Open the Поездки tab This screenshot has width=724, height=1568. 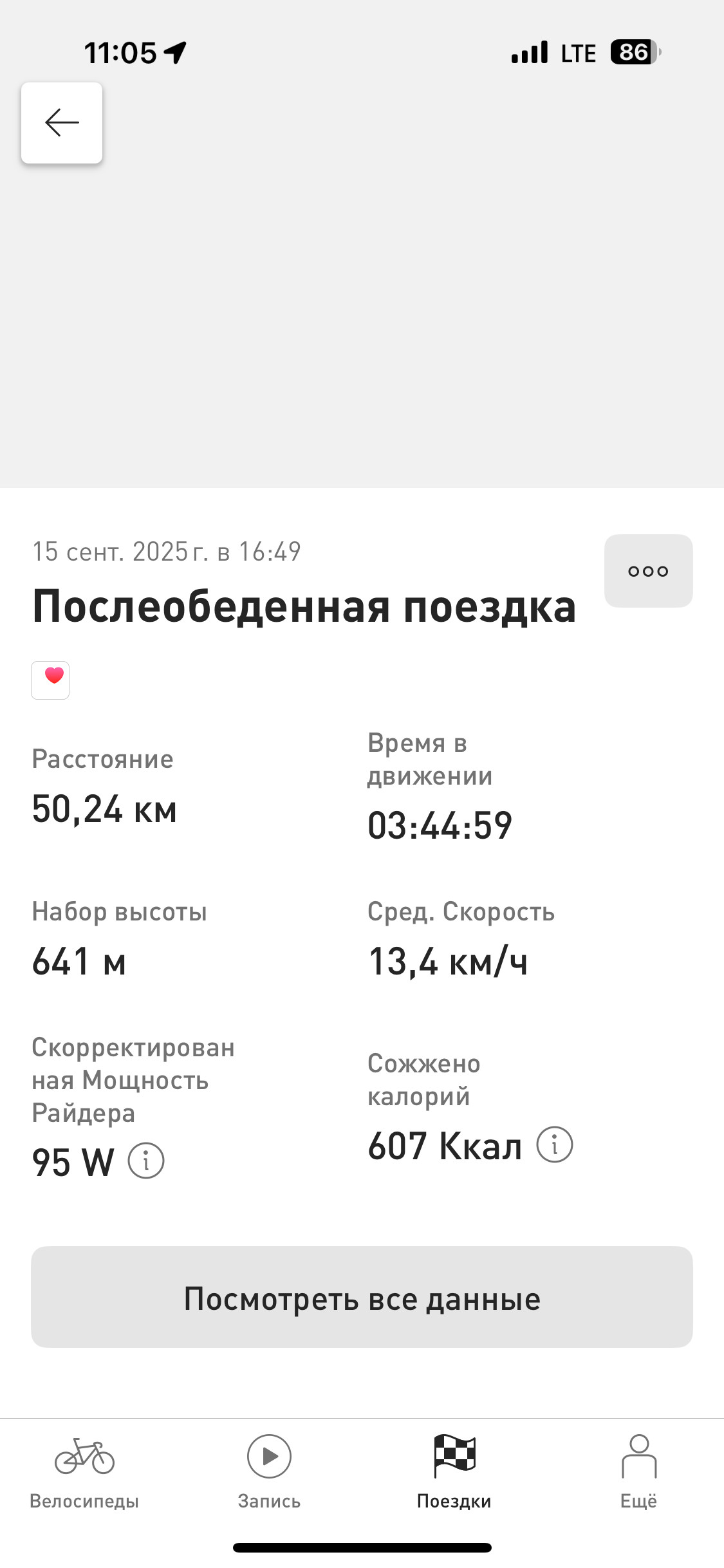(454, 1472)
